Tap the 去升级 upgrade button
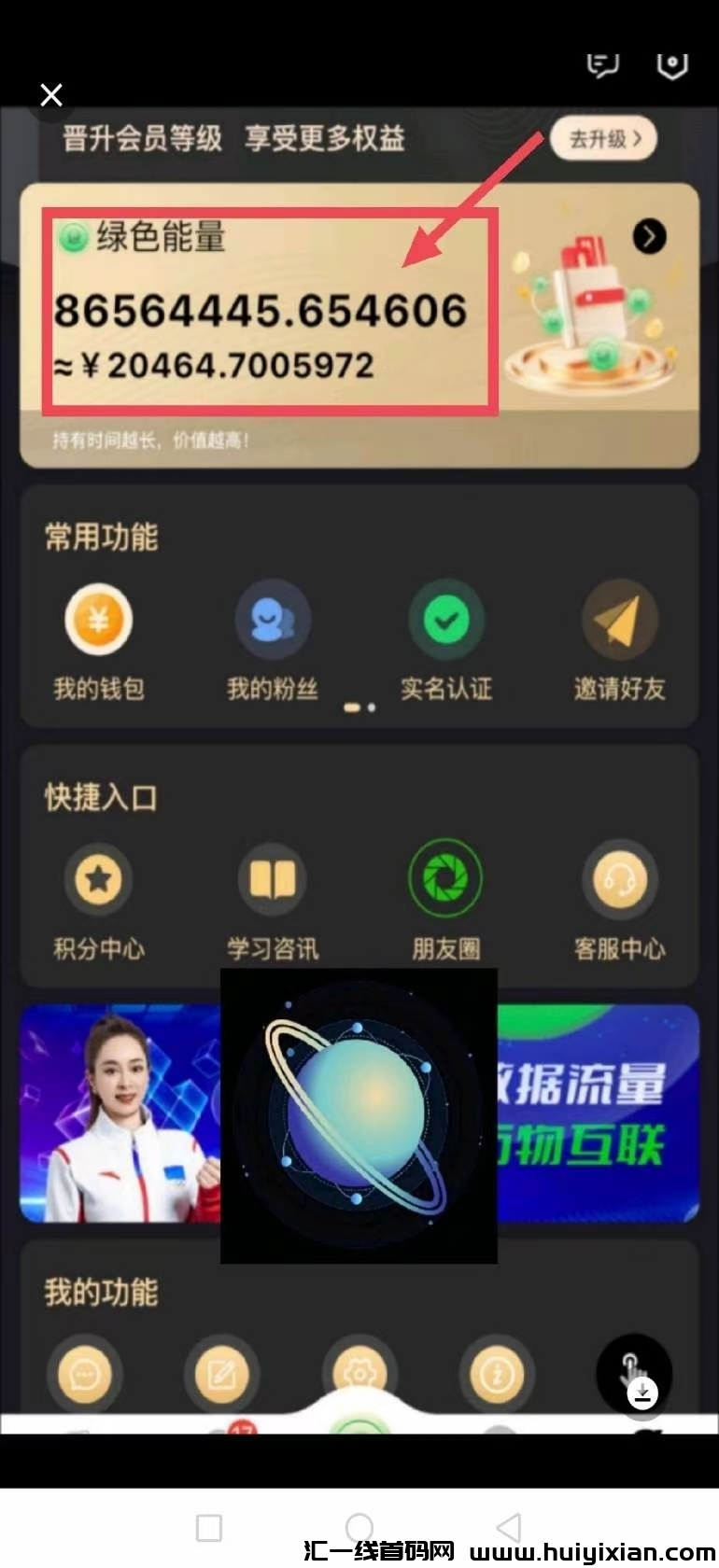 pos(603,137)
